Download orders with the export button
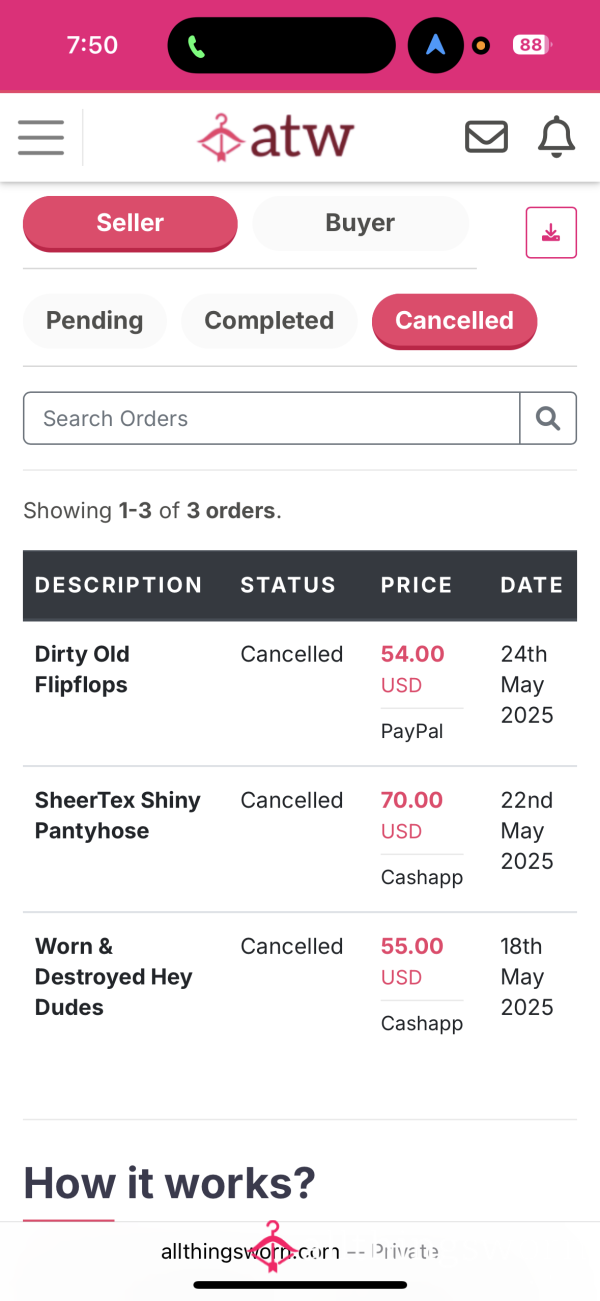The image size is (600, 1301). 551,233
